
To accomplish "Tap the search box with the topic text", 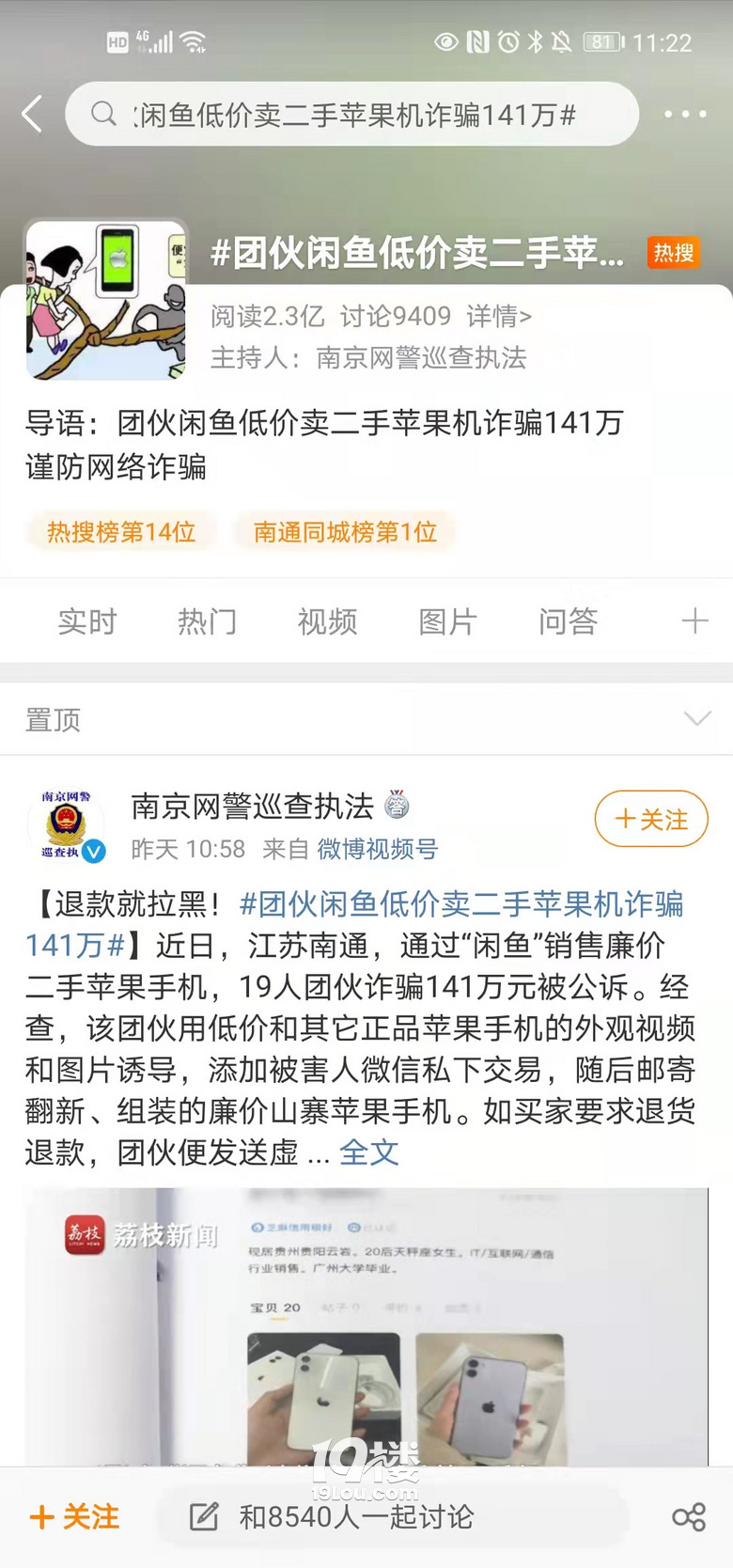I will tap(351, 115).
